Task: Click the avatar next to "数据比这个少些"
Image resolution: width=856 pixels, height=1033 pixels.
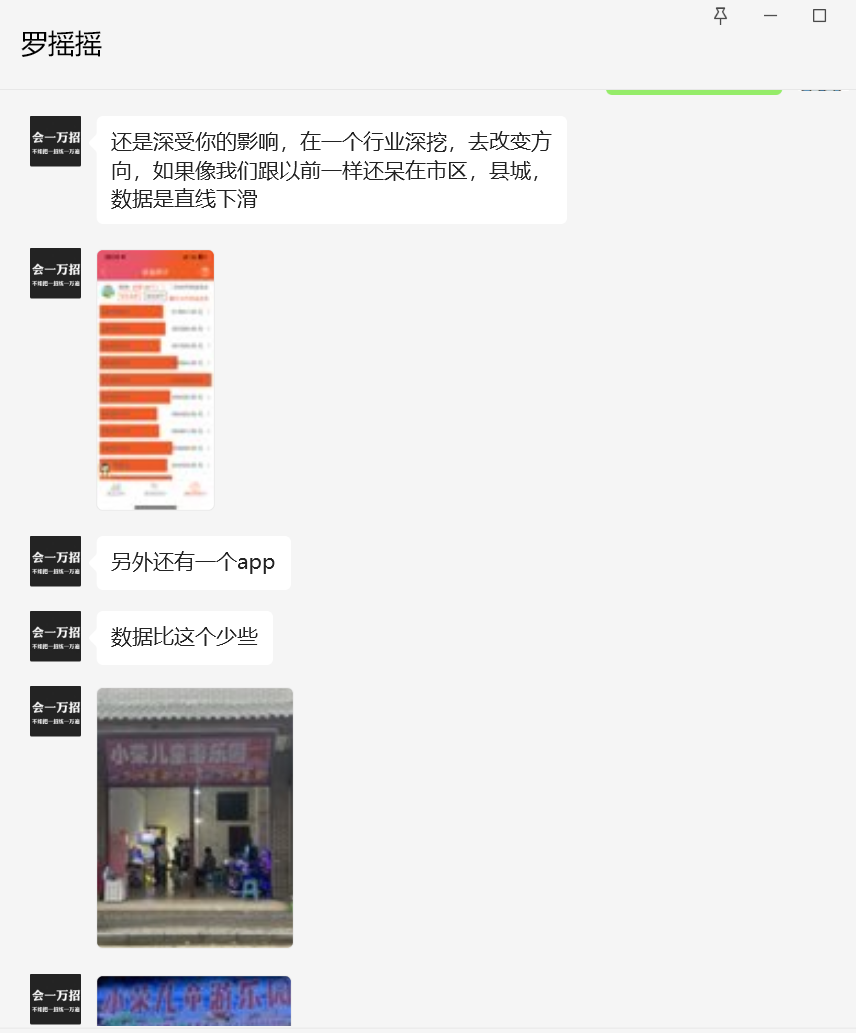Action: (55, 636)
